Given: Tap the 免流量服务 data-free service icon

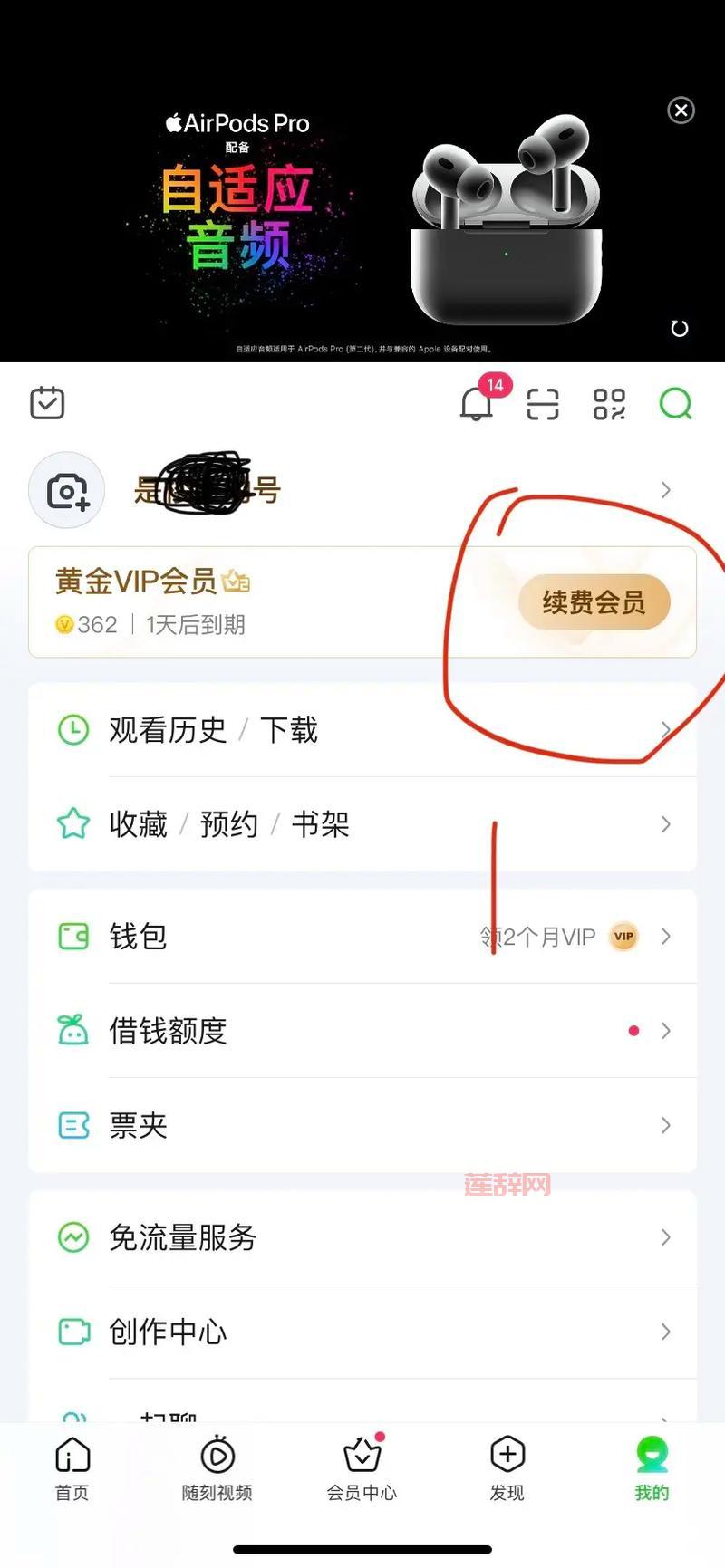Looking at the screenshot, I should pos(72,1237).
